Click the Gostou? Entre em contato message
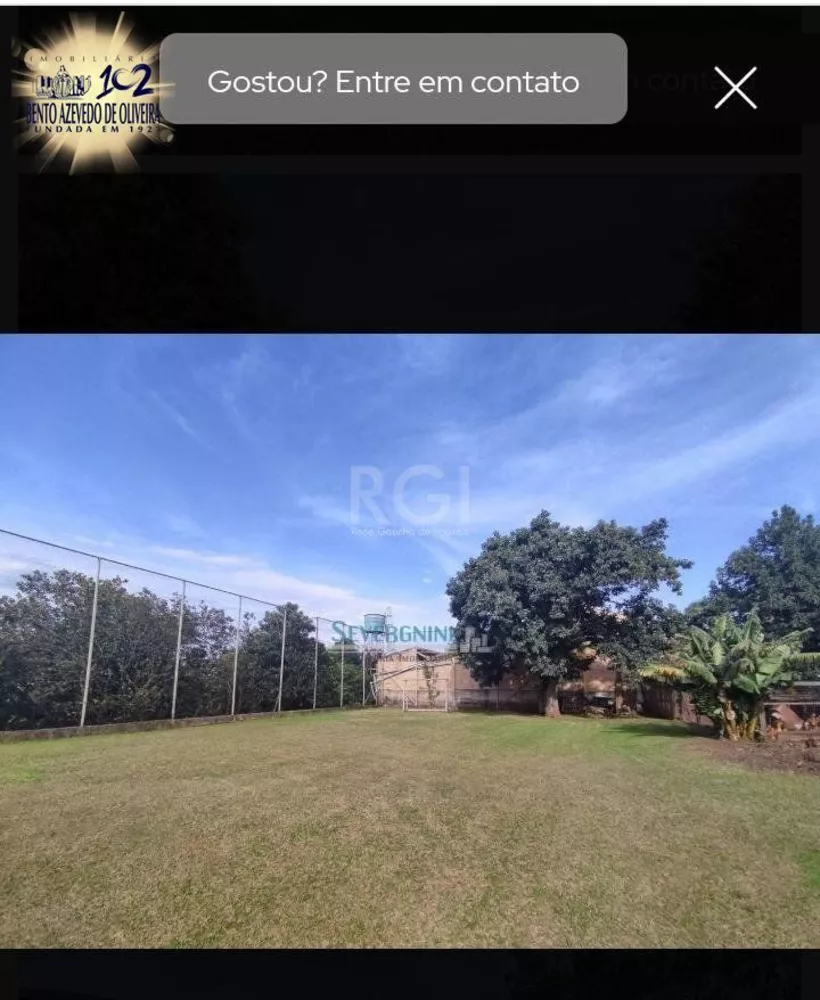The height and width of the screenshot is (1000, 820). pos(394,83)
